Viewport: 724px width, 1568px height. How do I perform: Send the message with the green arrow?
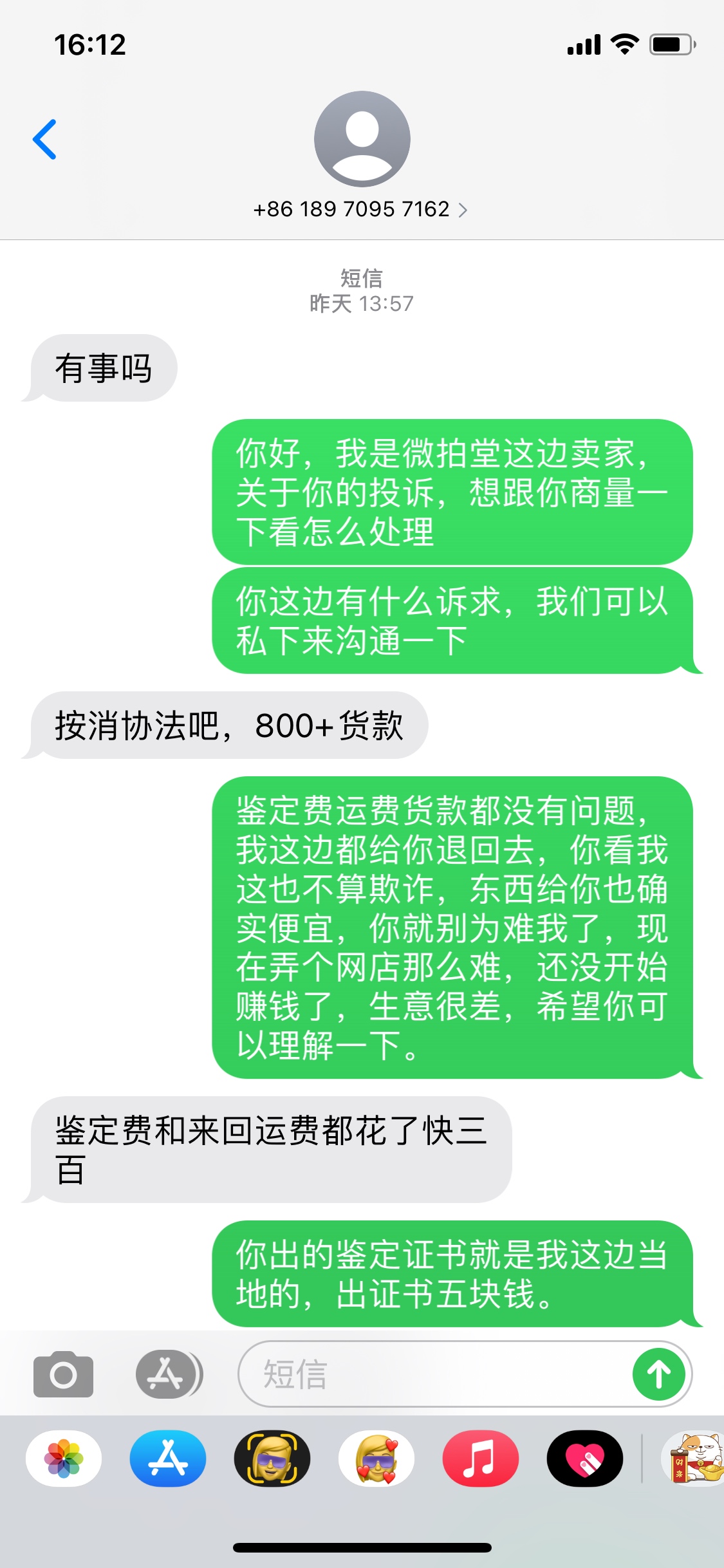click(x=658, y=1374)
